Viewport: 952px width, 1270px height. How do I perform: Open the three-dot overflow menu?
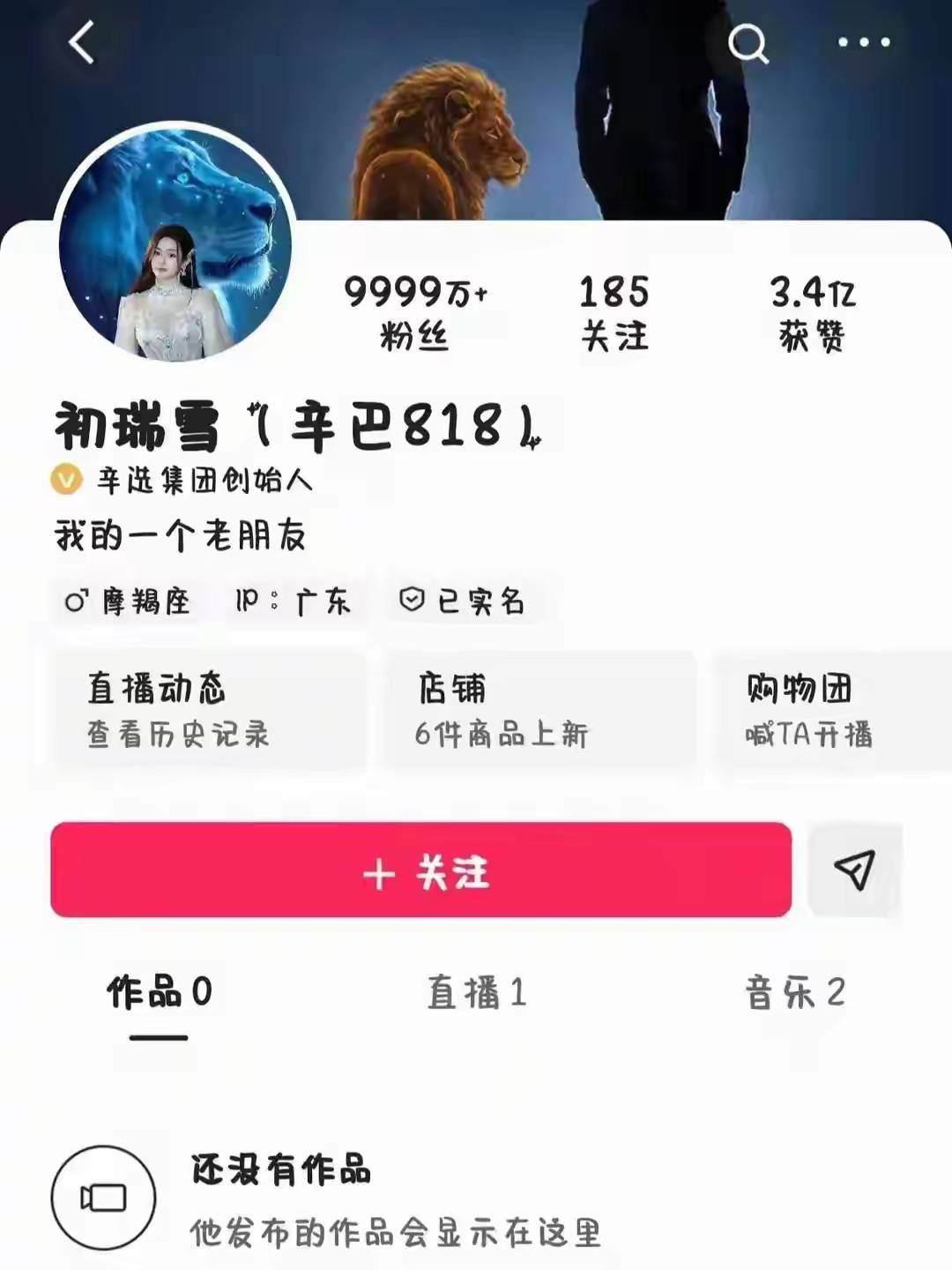(863, 42)
